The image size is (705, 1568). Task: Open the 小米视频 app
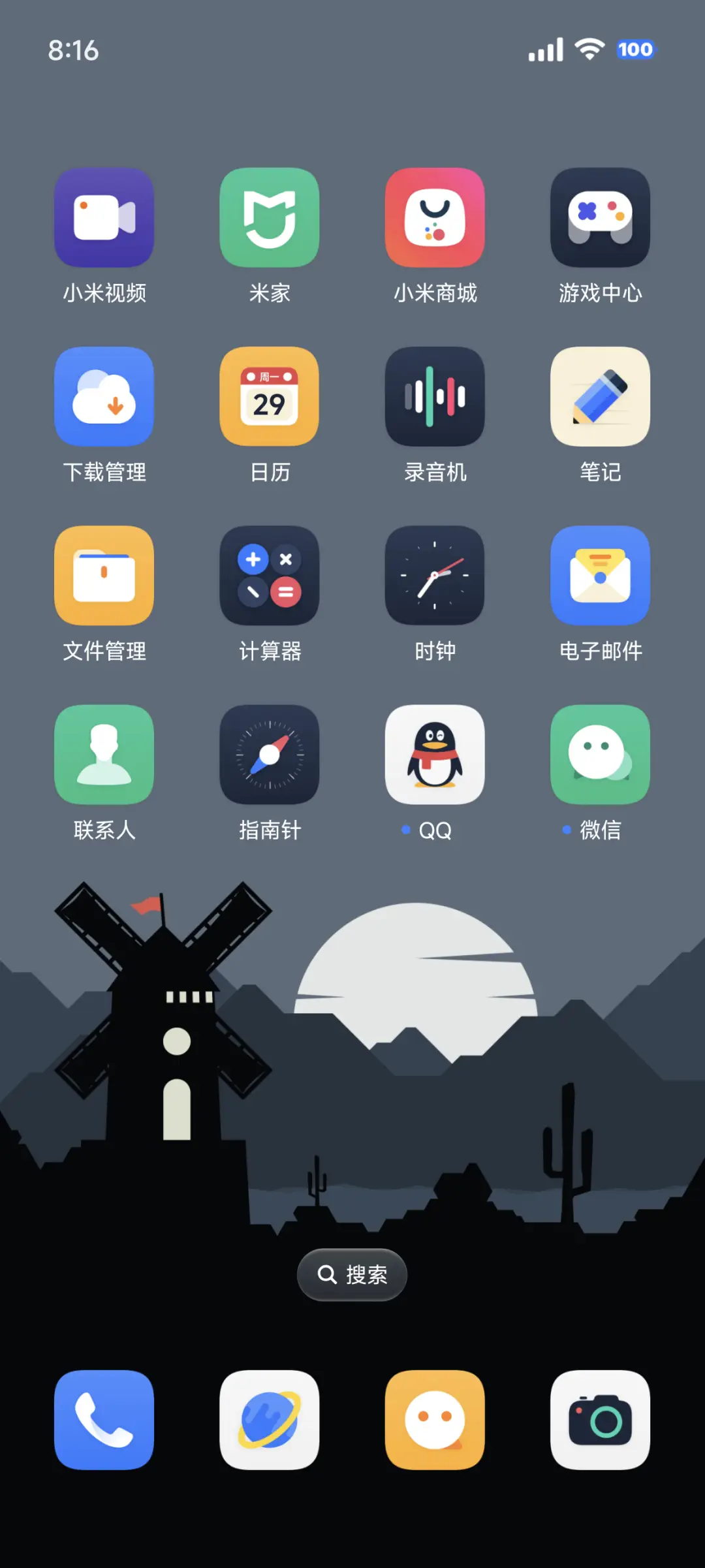[x=104, y=217]
